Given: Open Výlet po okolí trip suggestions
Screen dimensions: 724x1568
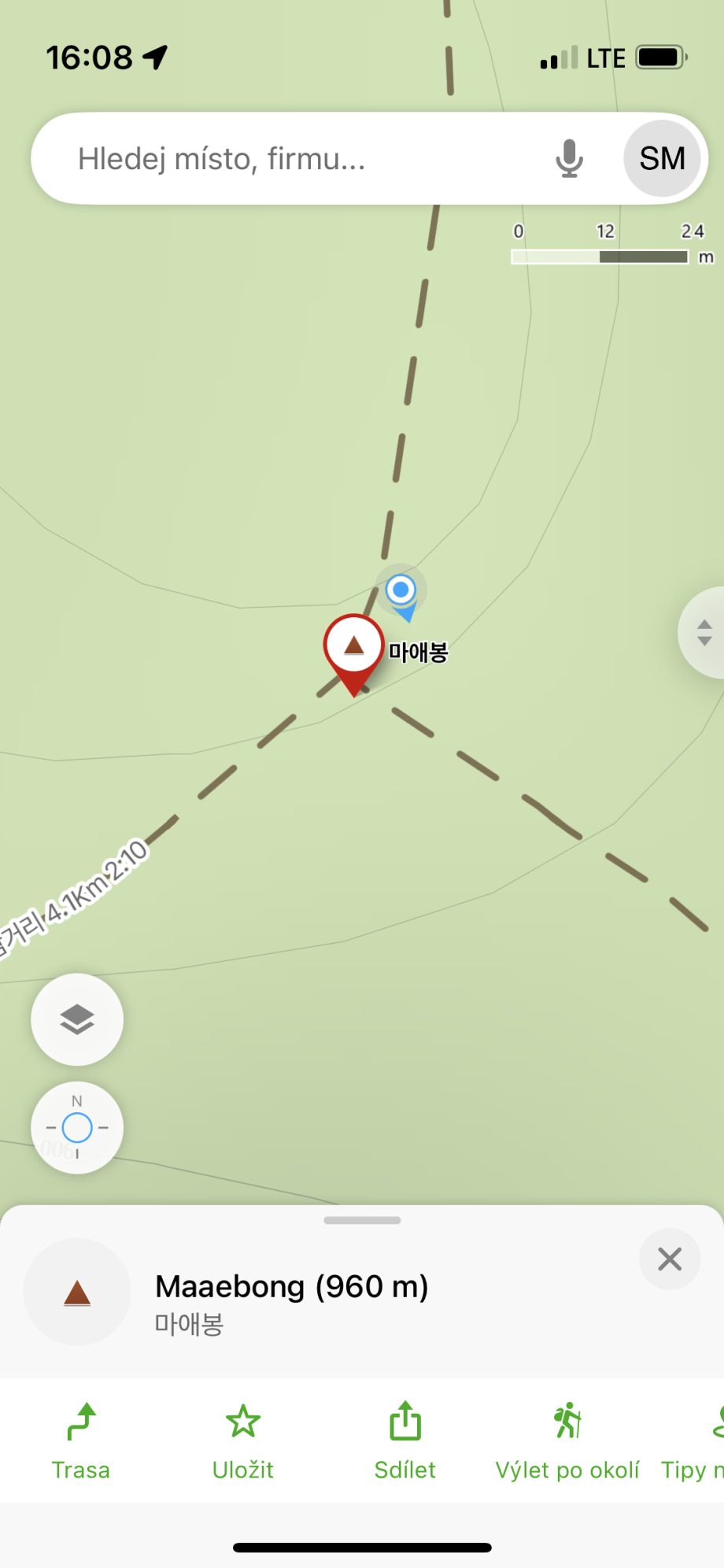Looking at the screenshot, I should click(567, 1442).
